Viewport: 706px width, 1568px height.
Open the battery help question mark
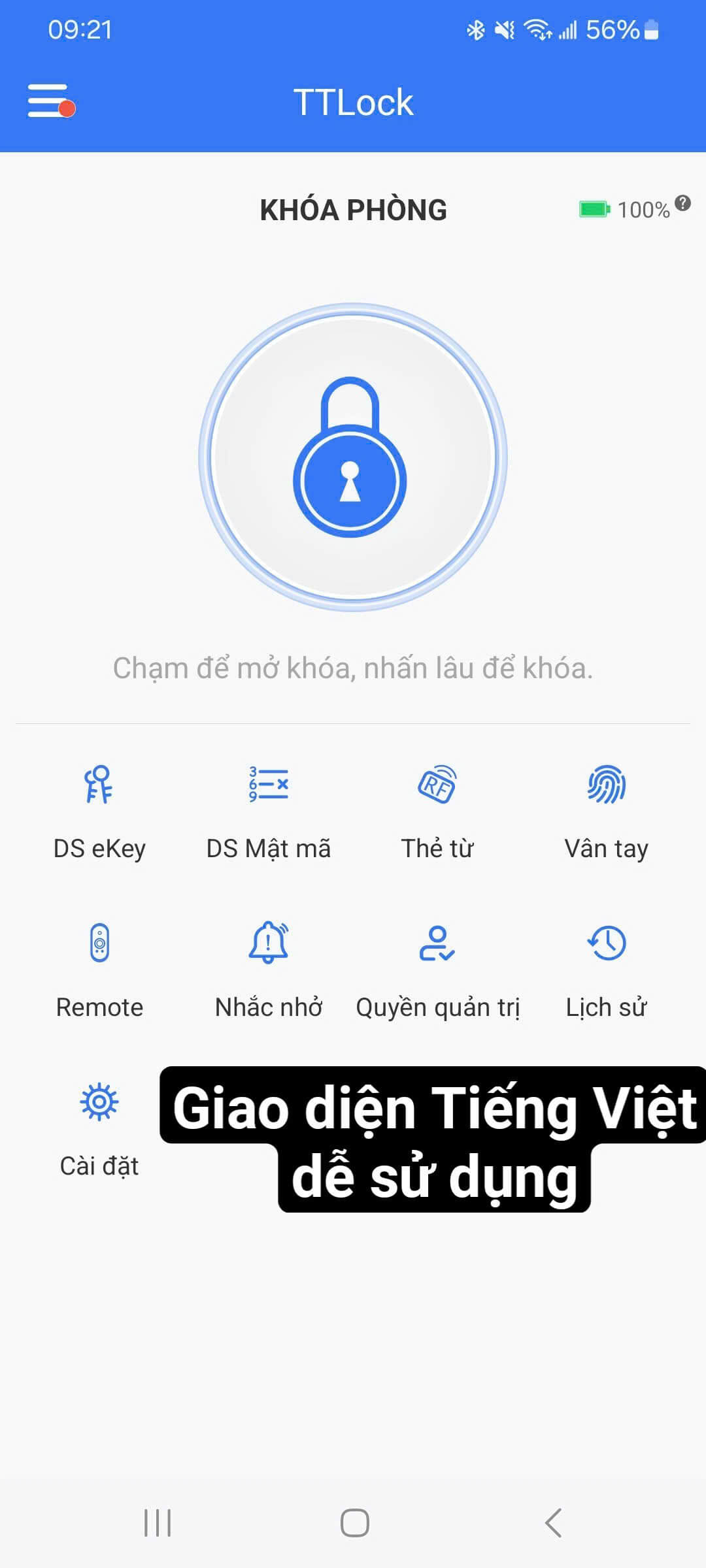click(x=682, y=203)
